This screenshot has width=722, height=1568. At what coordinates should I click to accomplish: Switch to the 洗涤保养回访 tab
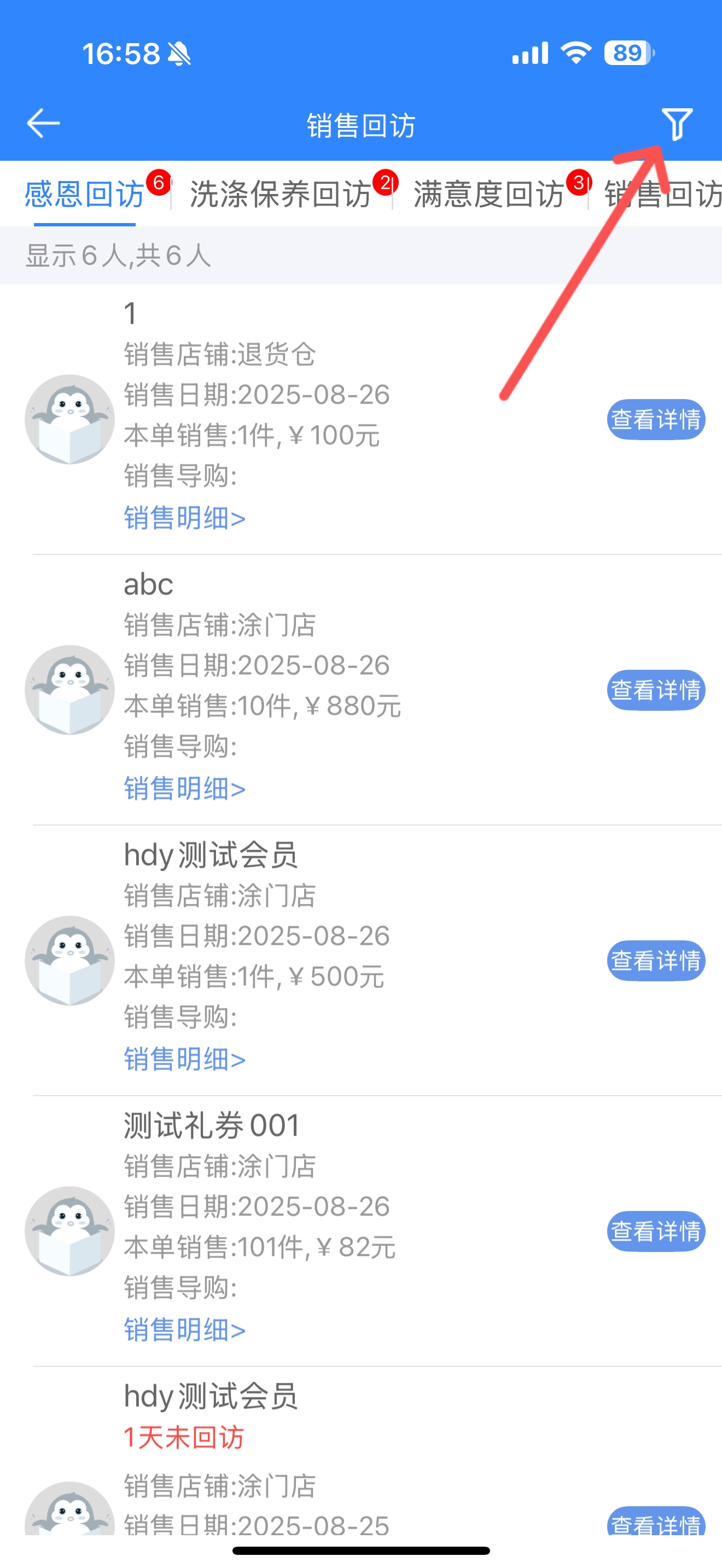280,195
